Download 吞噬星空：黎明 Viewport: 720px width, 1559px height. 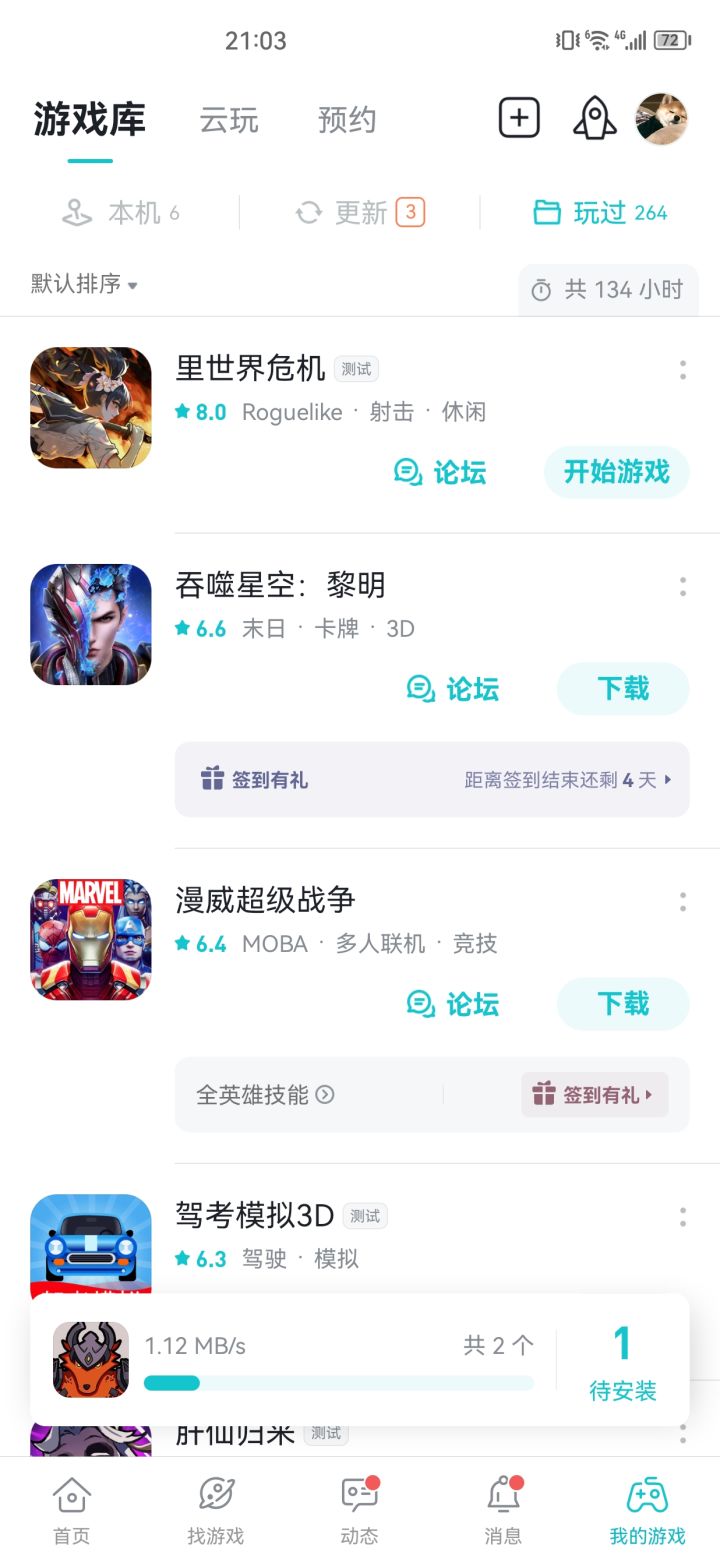623,688
